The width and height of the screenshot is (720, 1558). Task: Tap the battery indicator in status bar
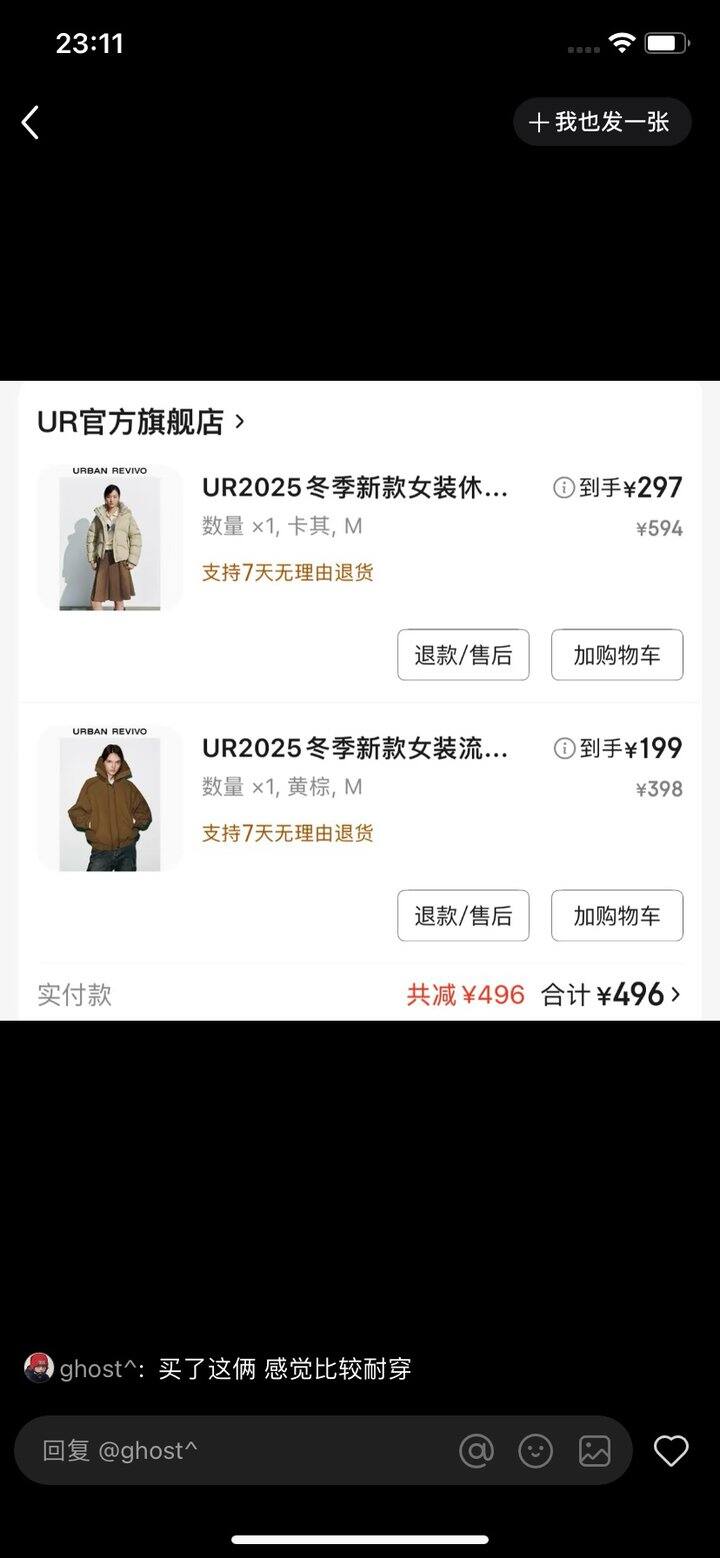click(665, 43)
